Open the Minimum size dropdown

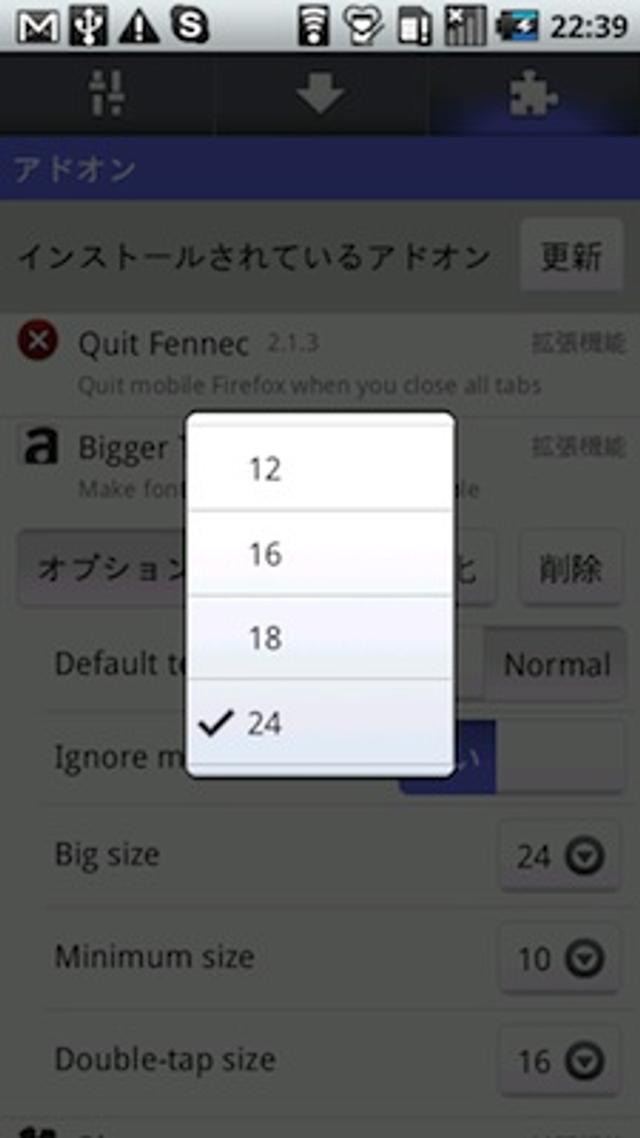click(x=560, y=959)
